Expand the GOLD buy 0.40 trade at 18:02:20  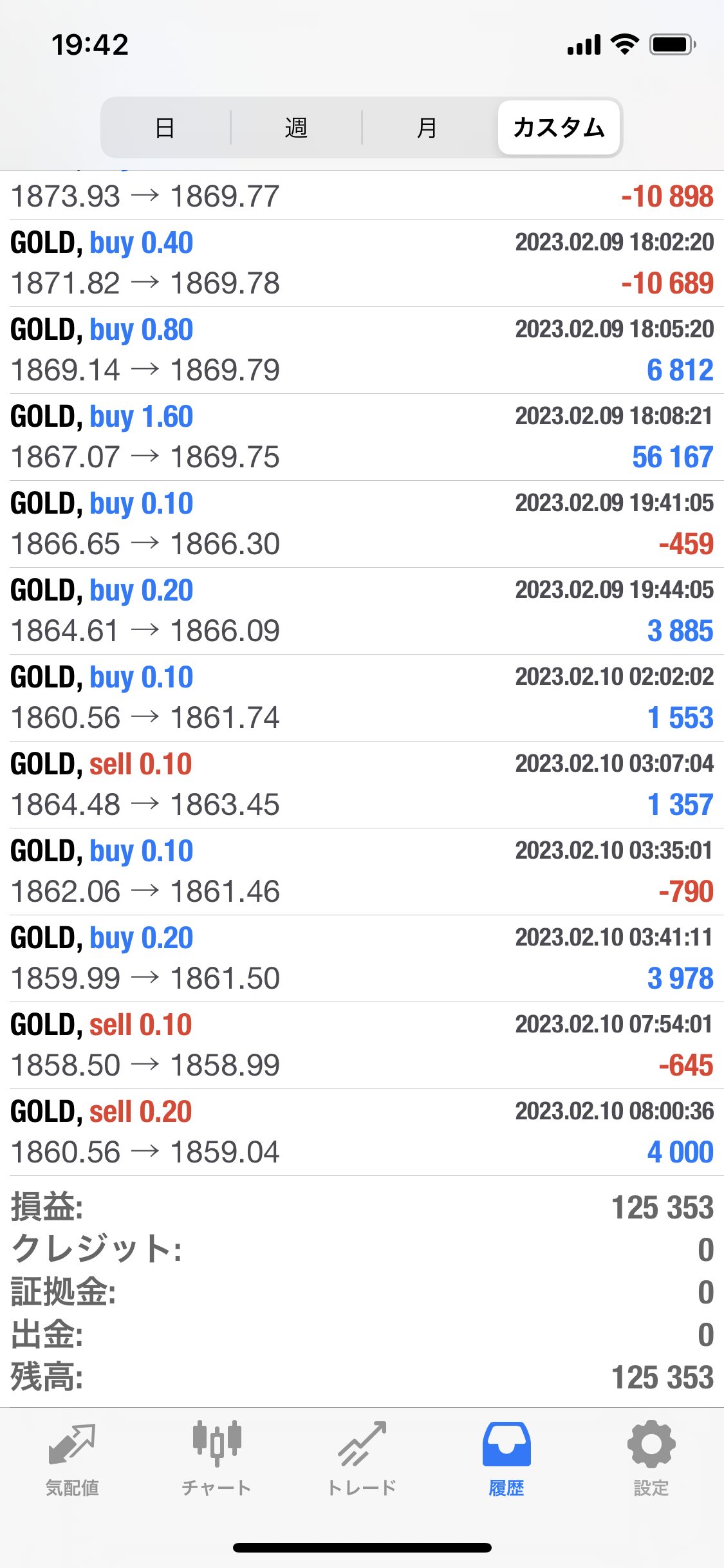362,263
